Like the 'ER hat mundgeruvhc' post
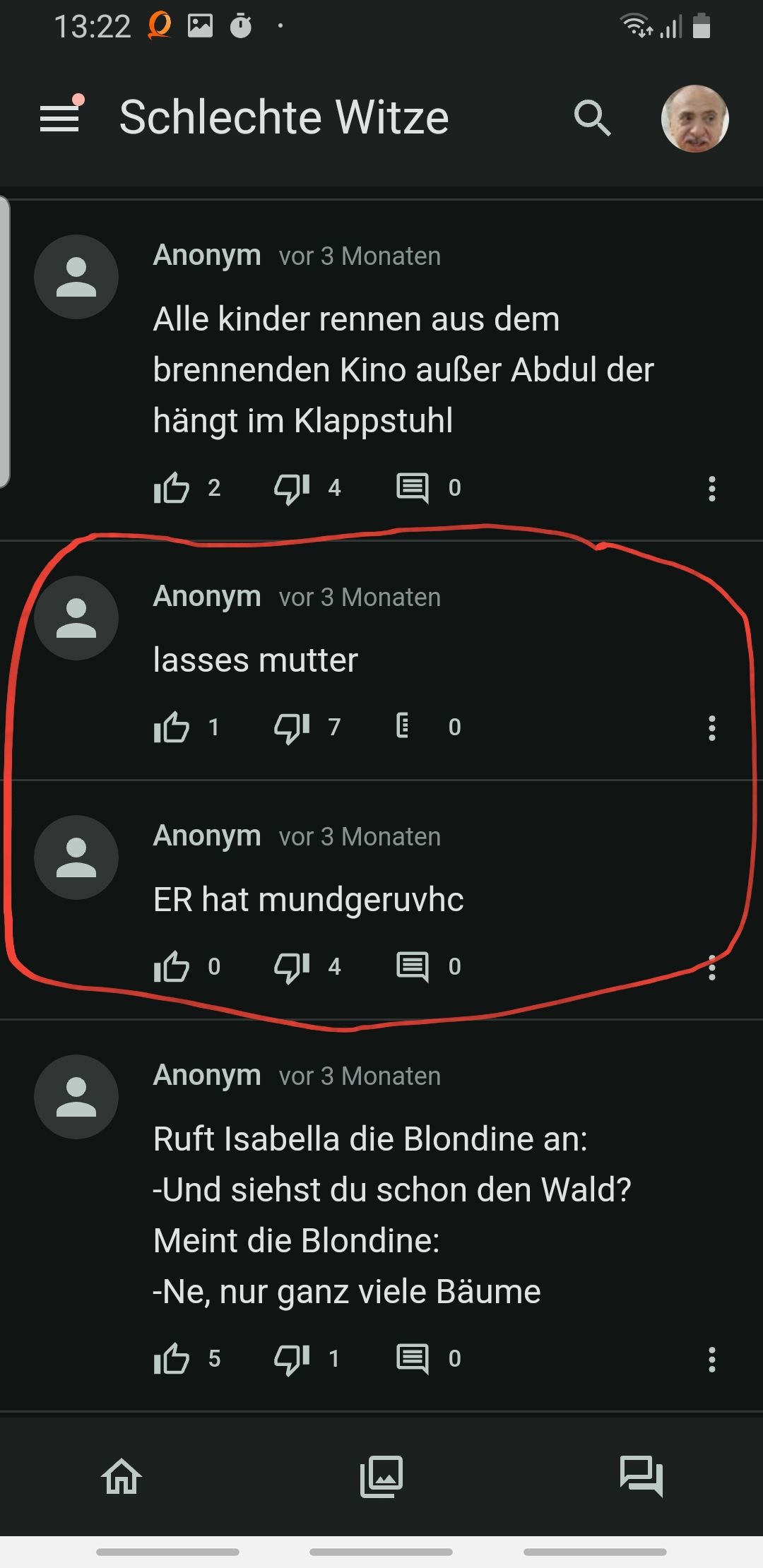The width and height of the screenshot is (763, 1568). [172, 967]
